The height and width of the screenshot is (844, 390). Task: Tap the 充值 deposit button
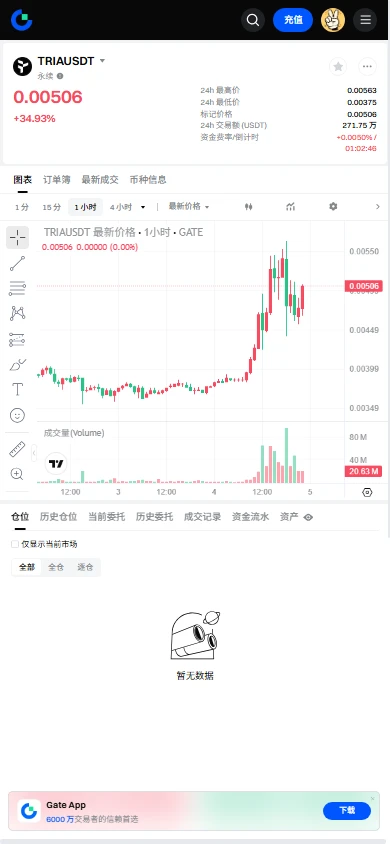click(293, 20)
